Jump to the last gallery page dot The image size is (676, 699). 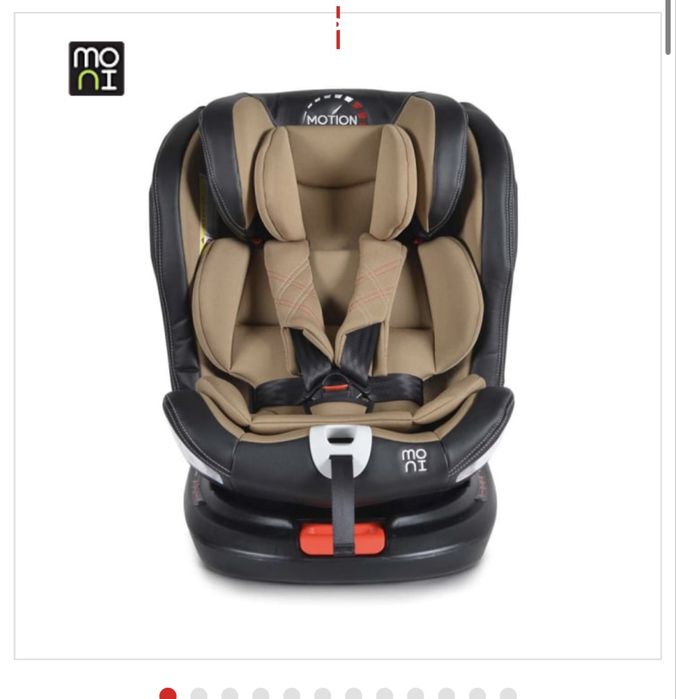pyautogui.click(x=508, y=693)
